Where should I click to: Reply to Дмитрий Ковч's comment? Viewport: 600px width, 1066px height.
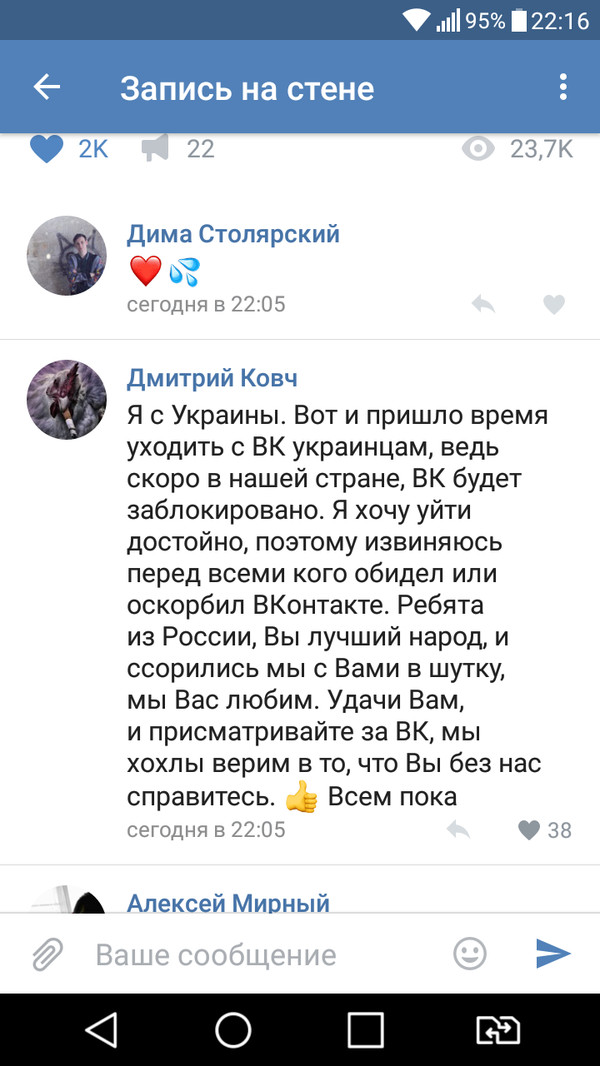click(x=459, y=829)
